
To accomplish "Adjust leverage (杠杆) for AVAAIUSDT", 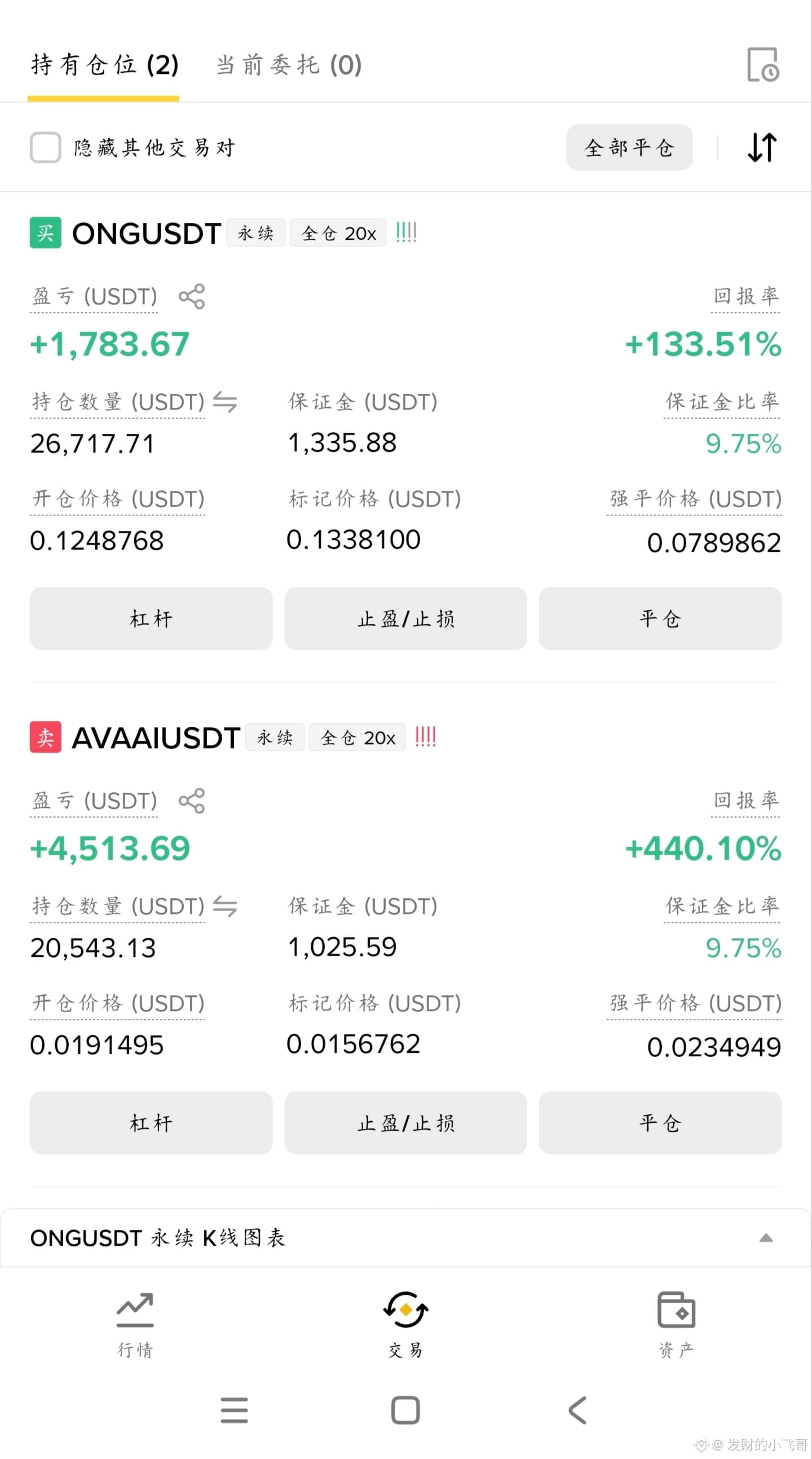I will [151, 1123].
